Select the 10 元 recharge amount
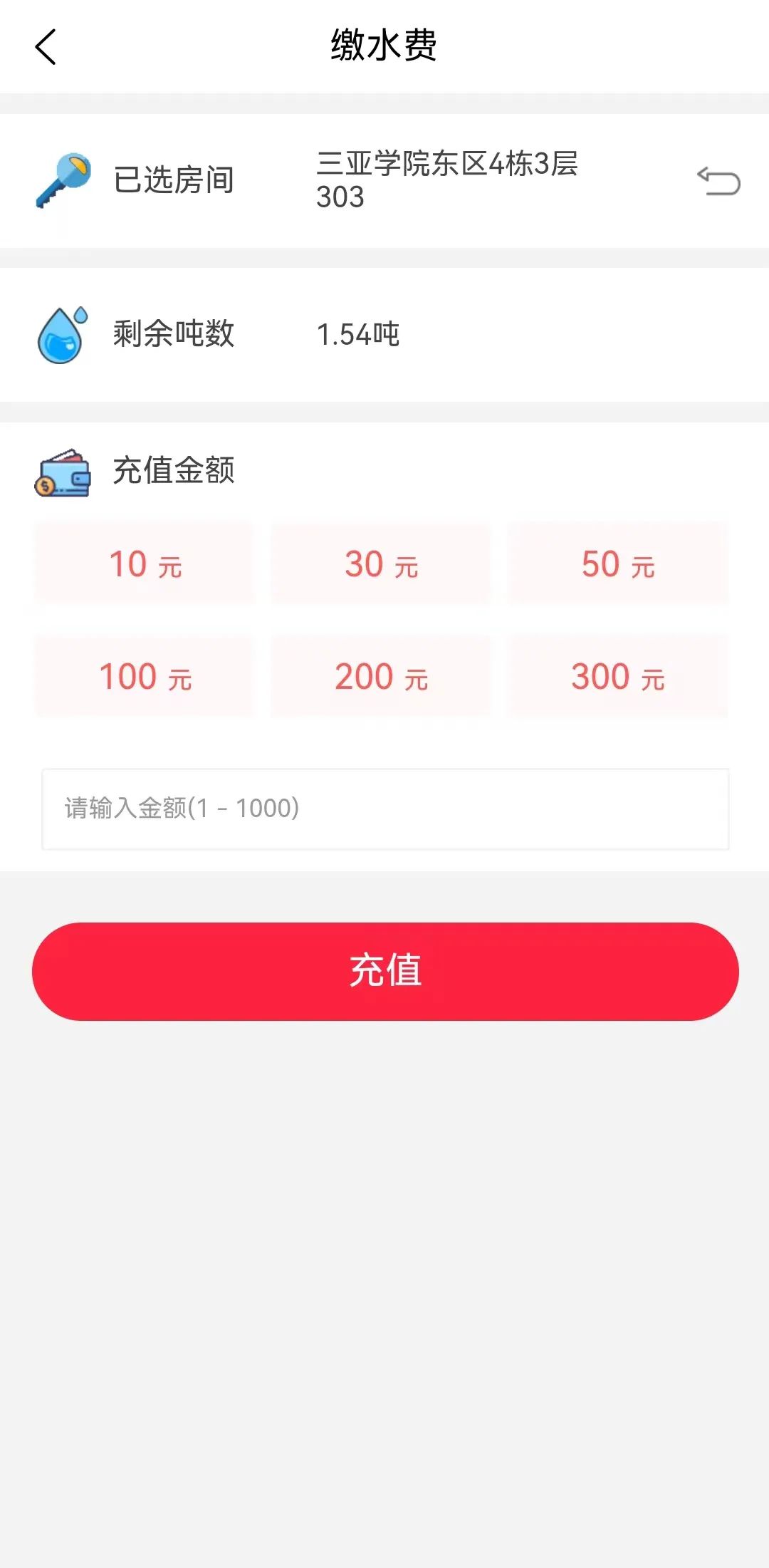769x1568 pixels. [x=144, y=563]
